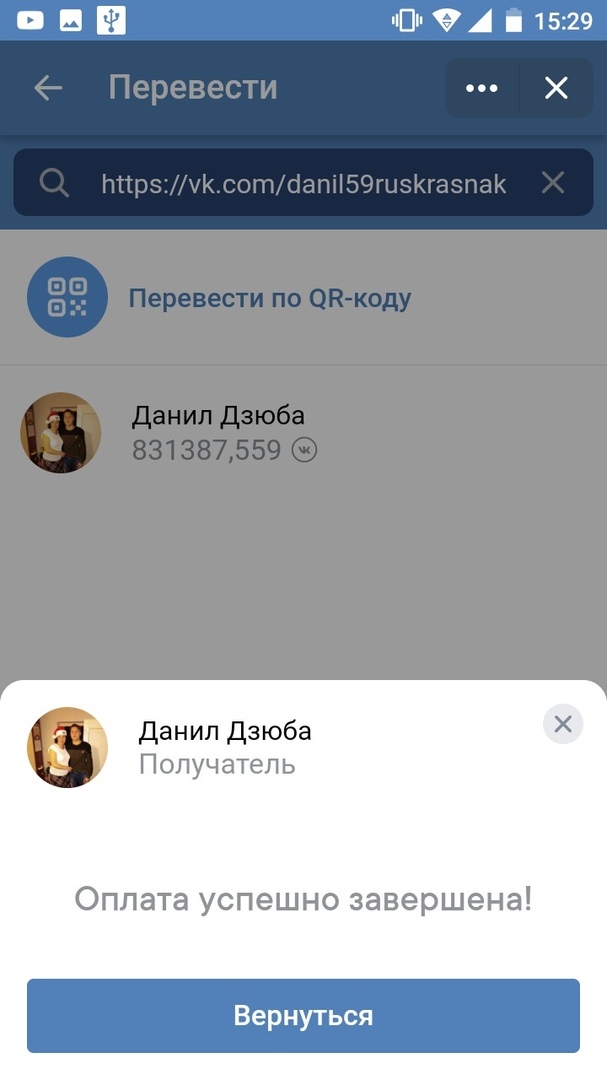Clear the search field text
Screen dimensions: 607x1080
553,183
